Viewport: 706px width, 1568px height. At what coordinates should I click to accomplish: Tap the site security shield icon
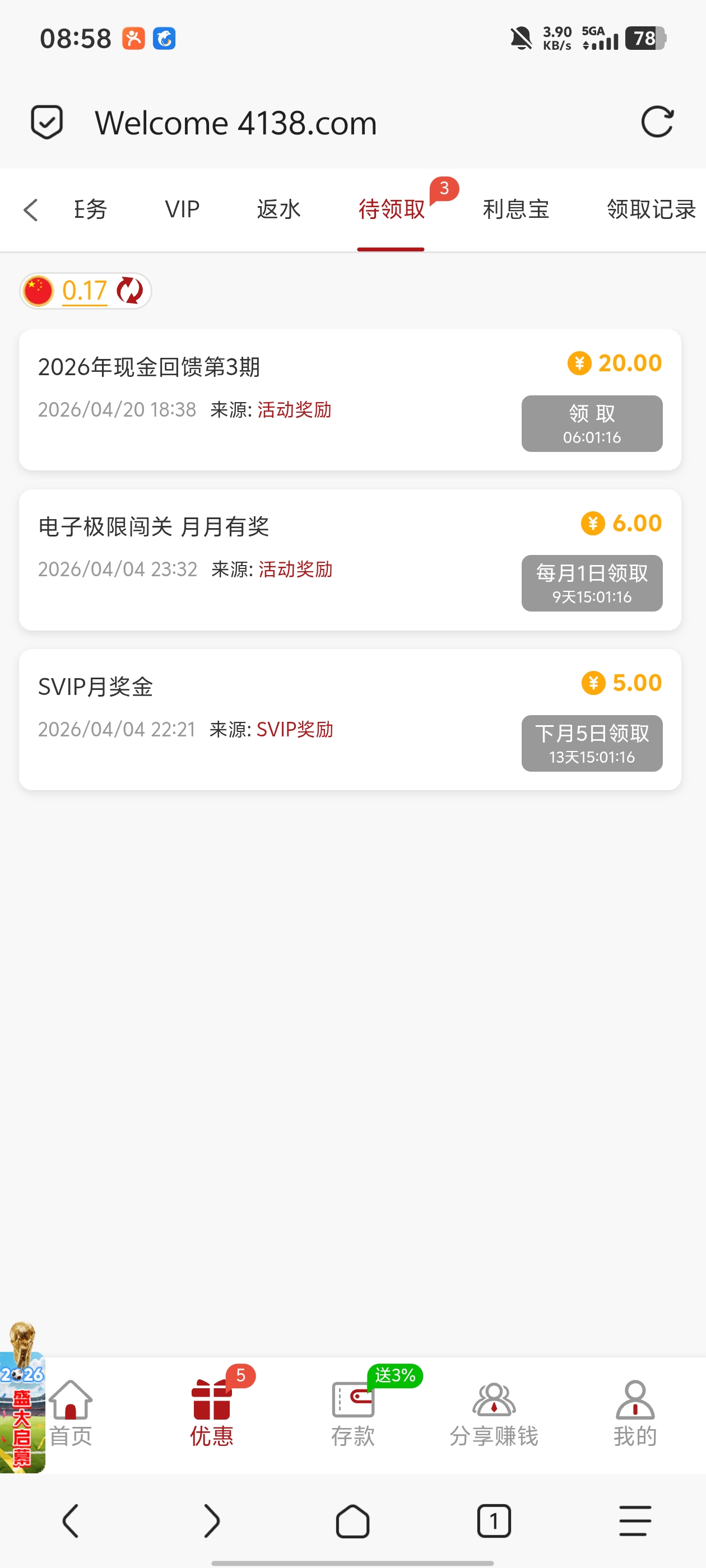click(x=47, y=122)
